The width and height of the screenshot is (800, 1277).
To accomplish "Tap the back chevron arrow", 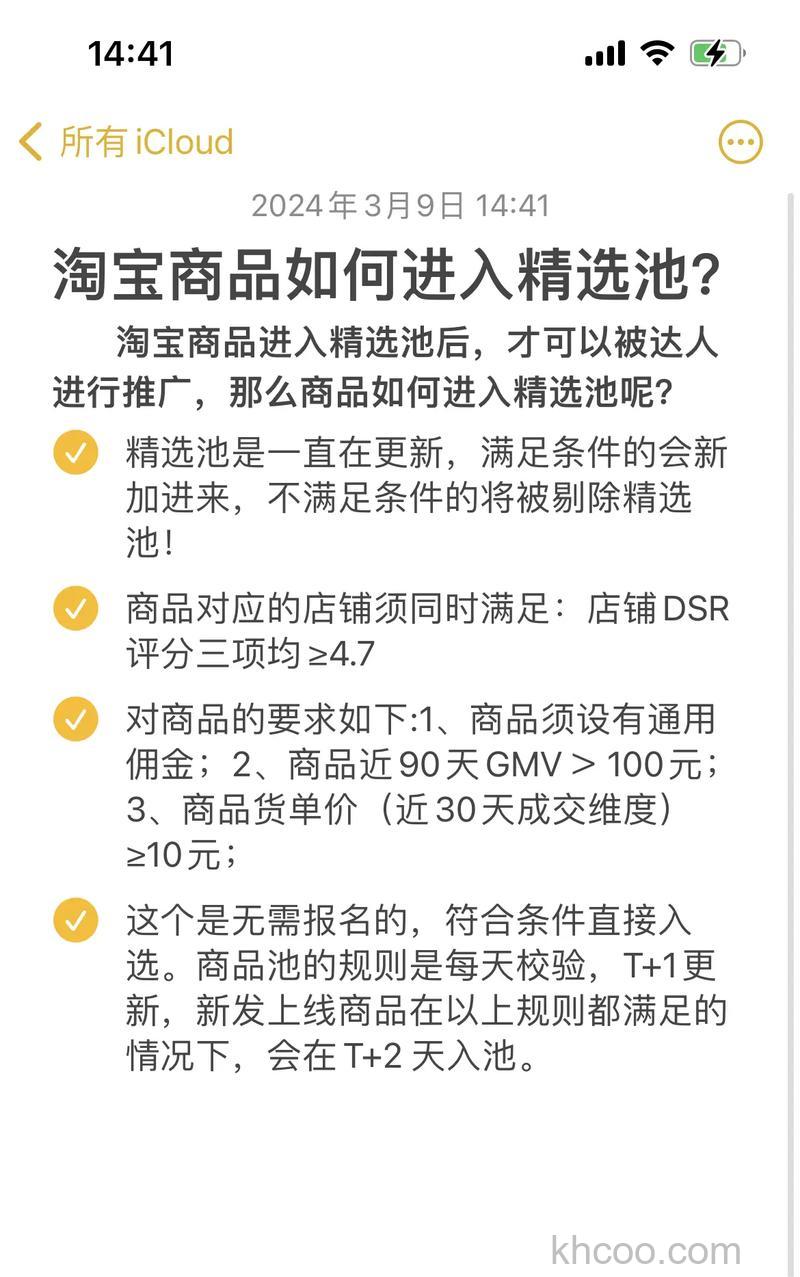I will coord(29,142).
